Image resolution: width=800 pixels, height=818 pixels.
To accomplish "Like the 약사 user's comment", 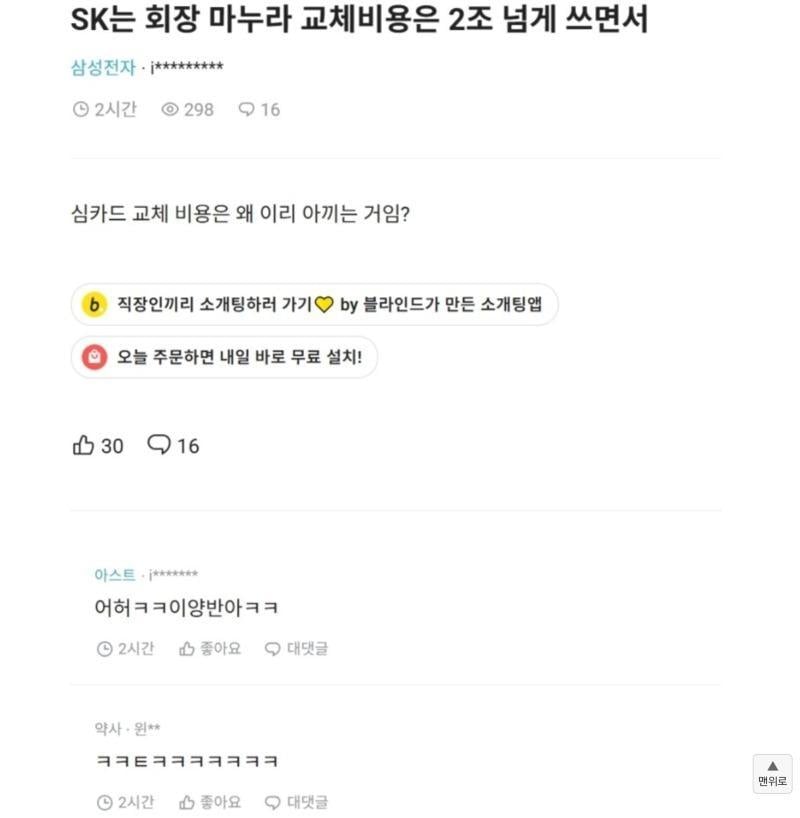I will coord(210,802).
